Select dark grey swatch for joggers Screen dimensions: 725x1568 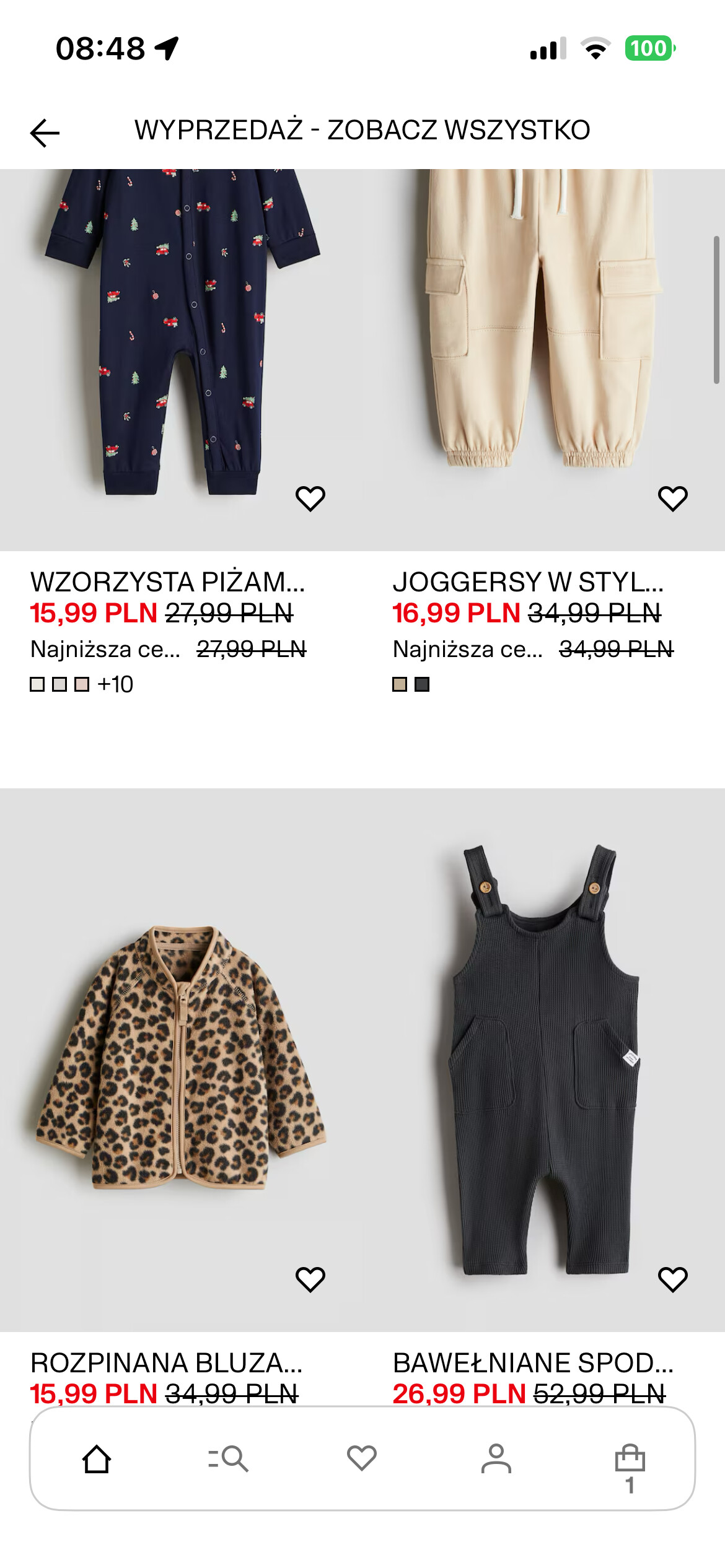[422, 684]
